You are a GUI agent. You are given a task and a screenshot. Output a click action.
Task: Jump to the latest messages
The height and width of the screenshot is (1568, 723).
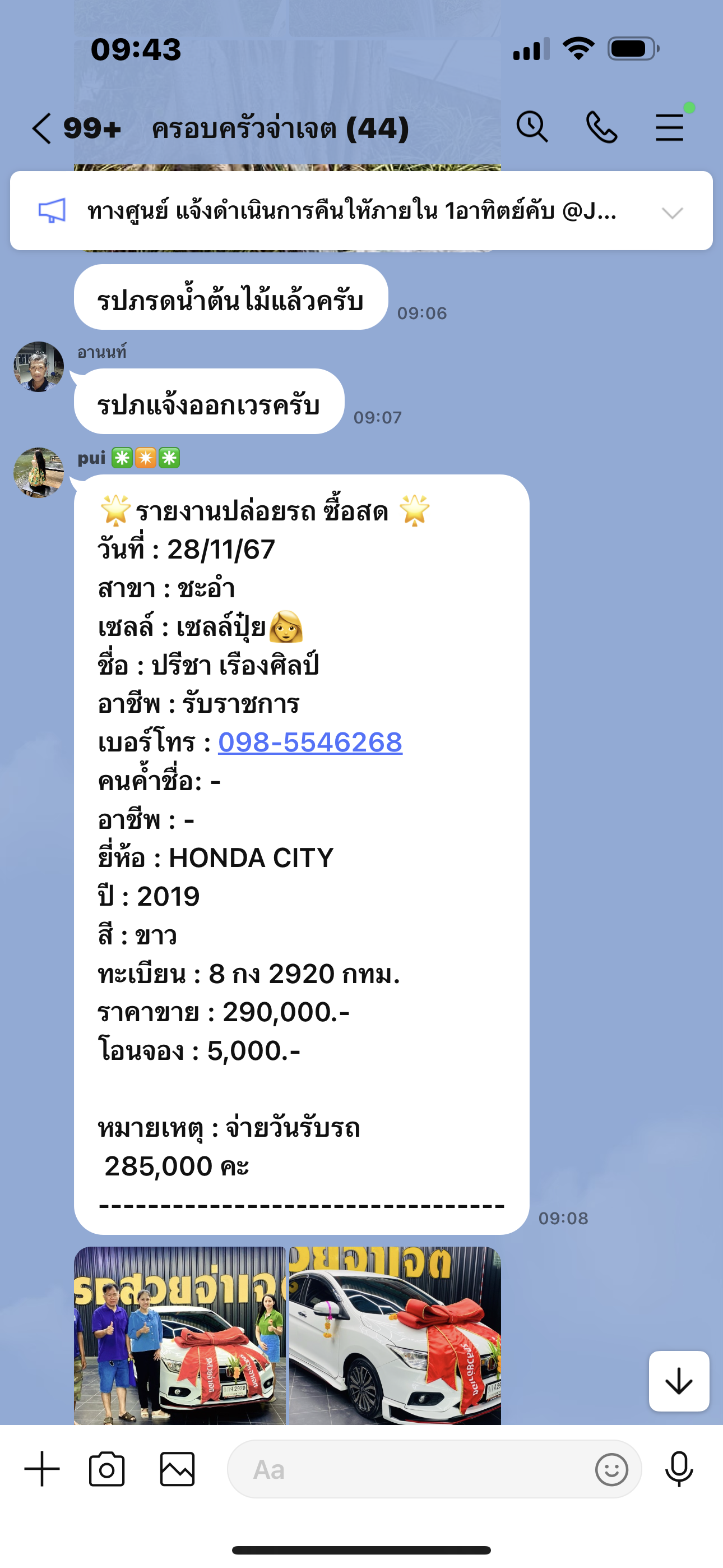679,1381
